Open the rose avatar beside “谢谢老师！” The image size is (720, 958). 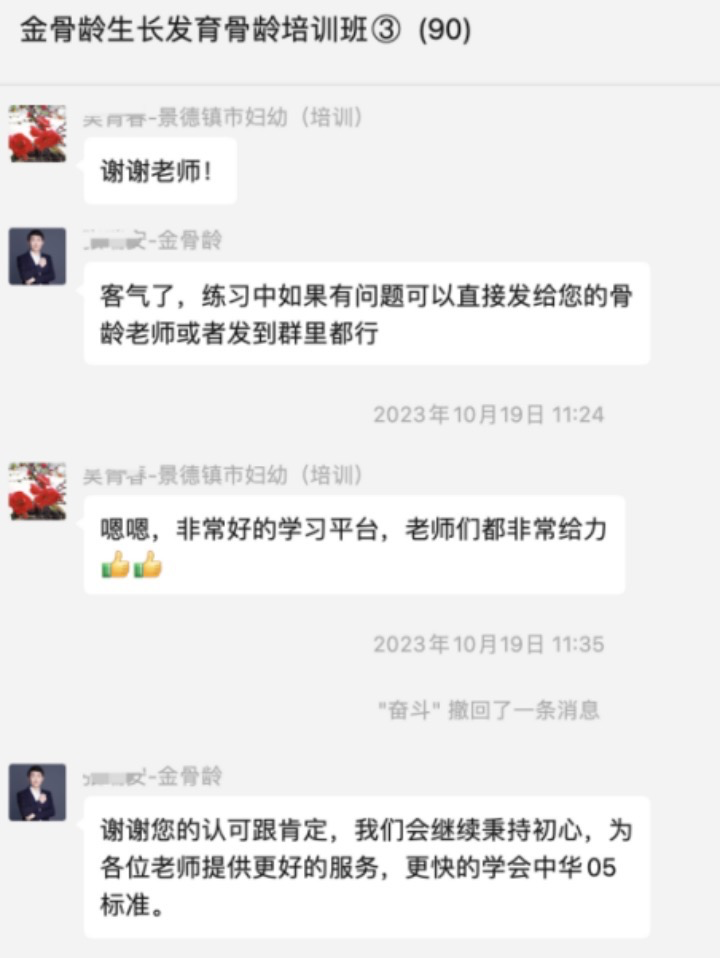(37, 133)
